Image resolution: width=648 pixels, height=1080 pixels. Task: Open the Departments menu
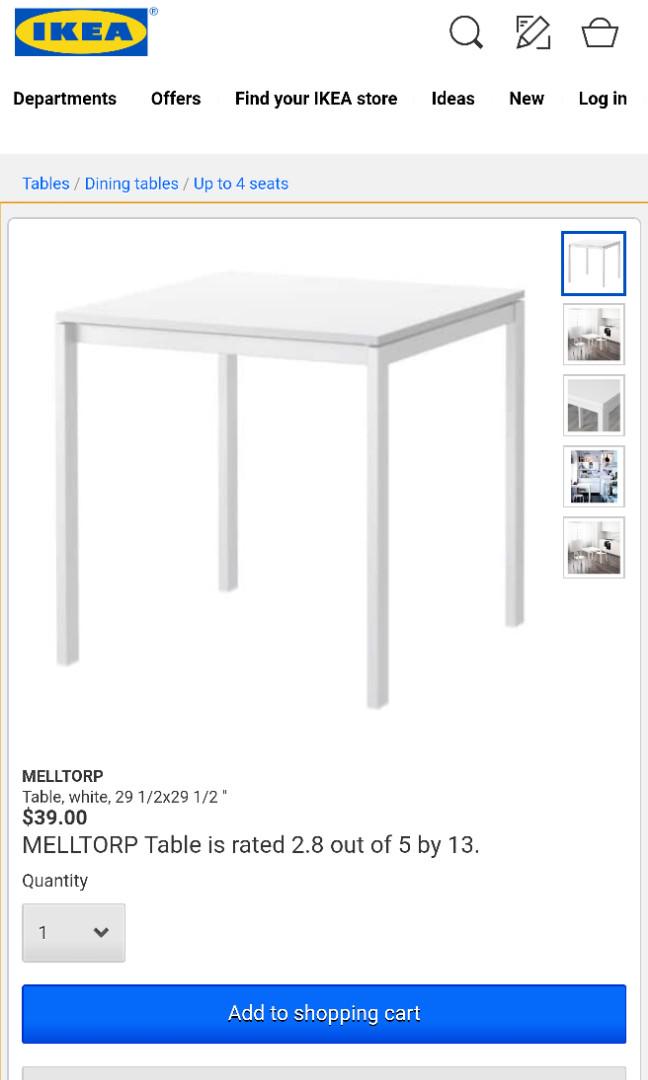tap(65, 98)
